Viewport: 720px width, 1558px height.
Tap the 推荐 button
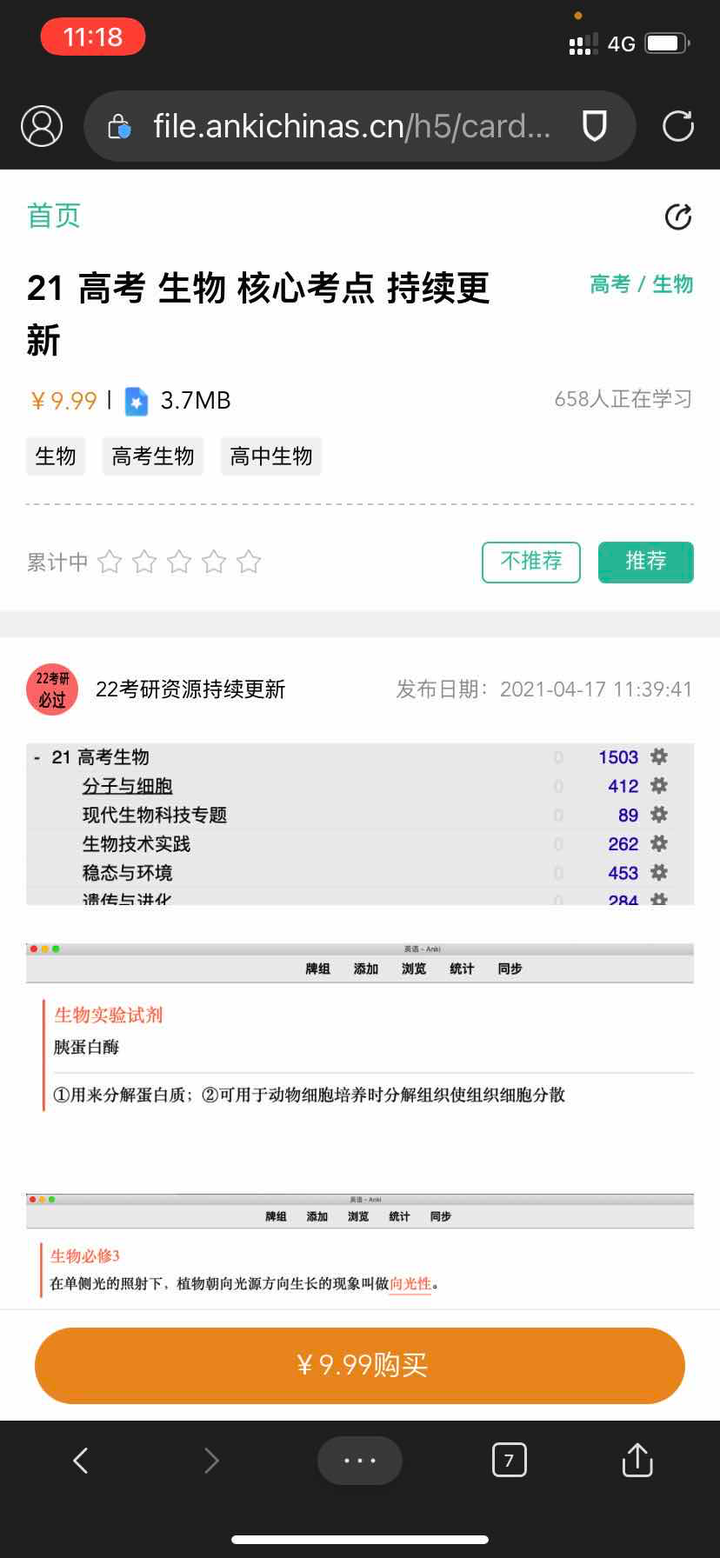(x=645, y=562)
